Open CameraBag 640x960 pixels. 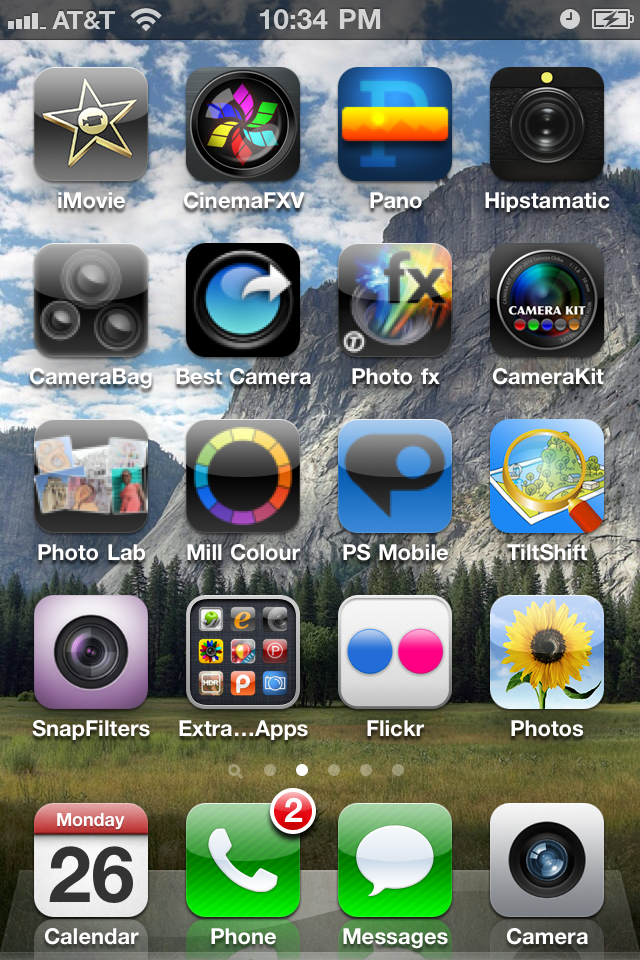click(91, 300)
